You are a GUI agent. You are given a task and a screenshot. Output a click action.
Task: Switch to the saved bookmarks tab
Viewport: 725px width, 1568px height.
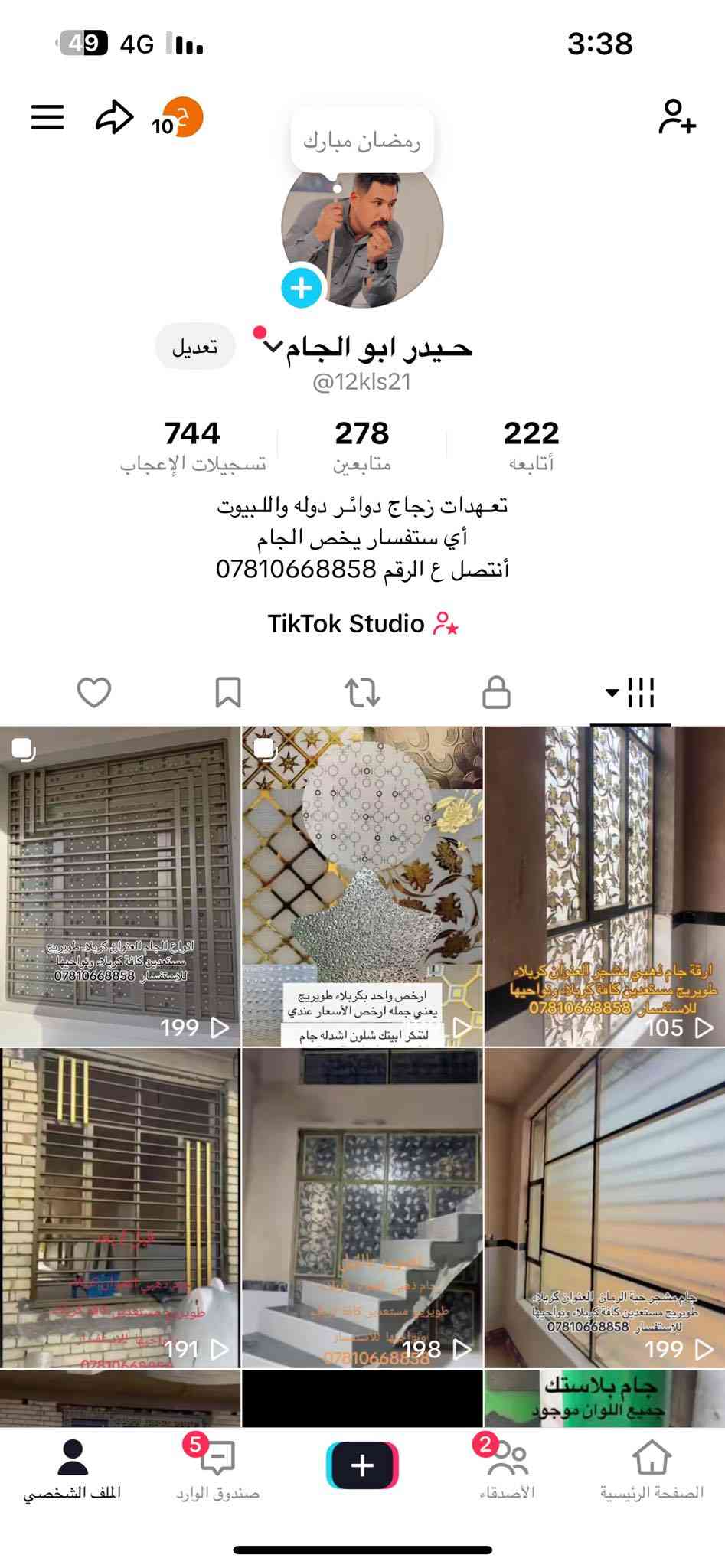point(228,693)
